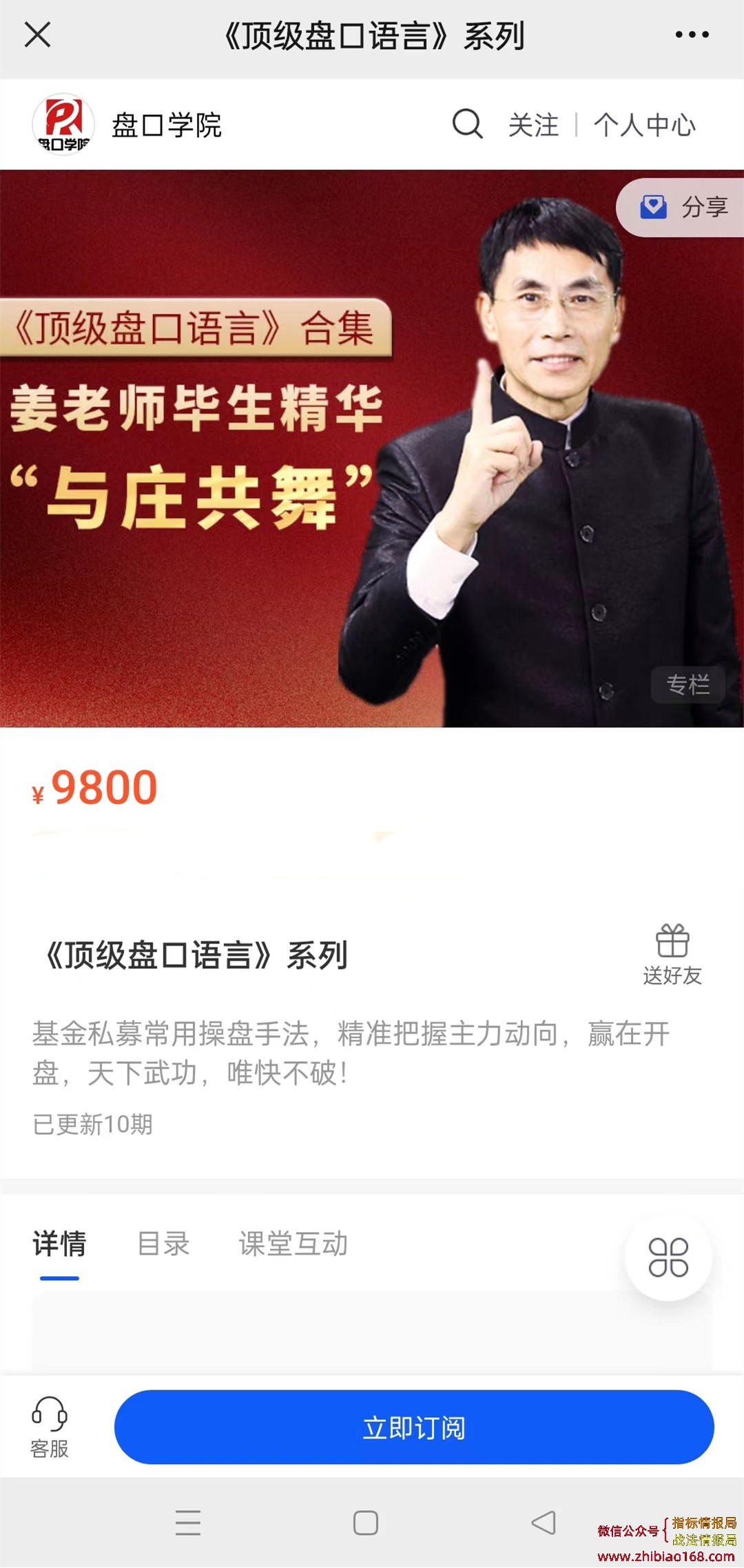This screenshot has width=744, height=1568.
Task: Tap the 分享 share button
Action: pyautogui.click(x=684, y=207)
